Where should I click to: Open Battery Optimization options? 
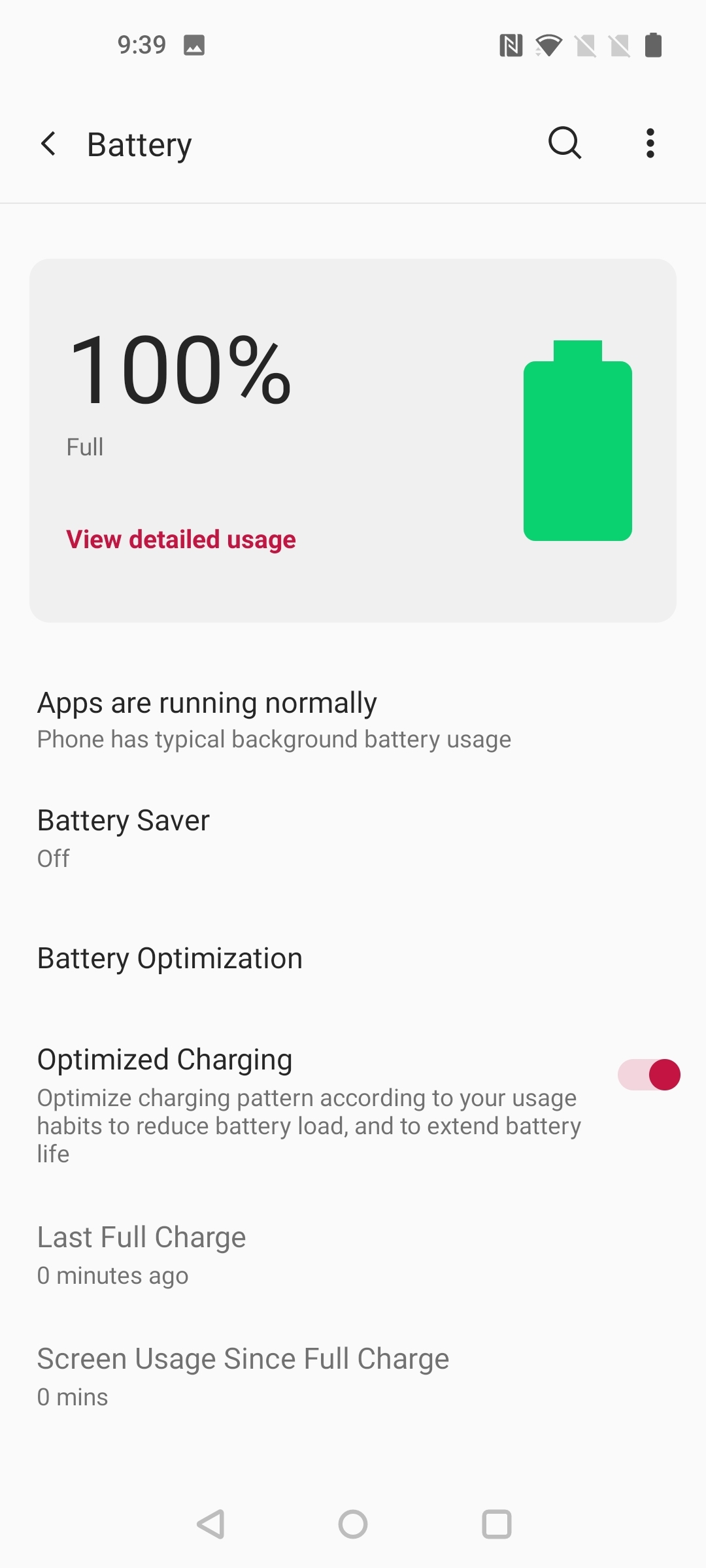pyautogui.click(x=170, y=957)
